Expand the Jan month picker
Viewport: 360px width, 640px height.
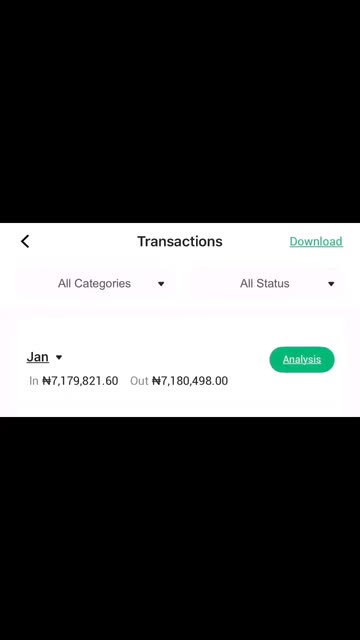coord(44,357)
